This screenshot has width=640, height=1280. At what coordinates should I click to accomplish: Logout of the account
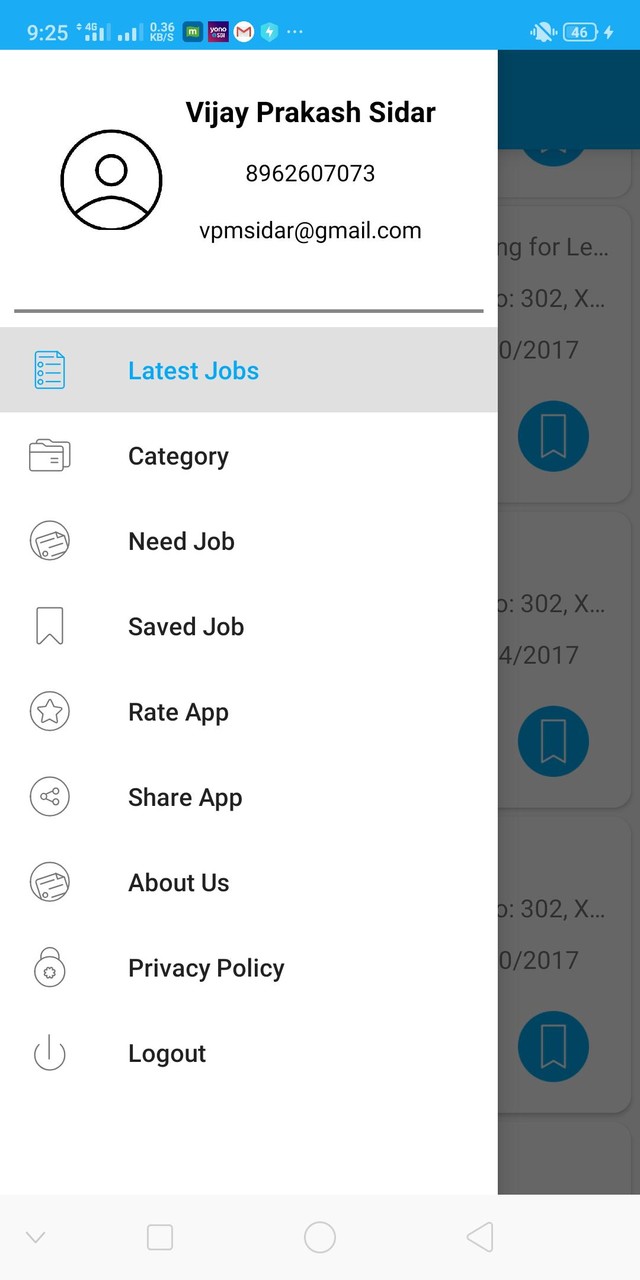tap(167, 1054)
